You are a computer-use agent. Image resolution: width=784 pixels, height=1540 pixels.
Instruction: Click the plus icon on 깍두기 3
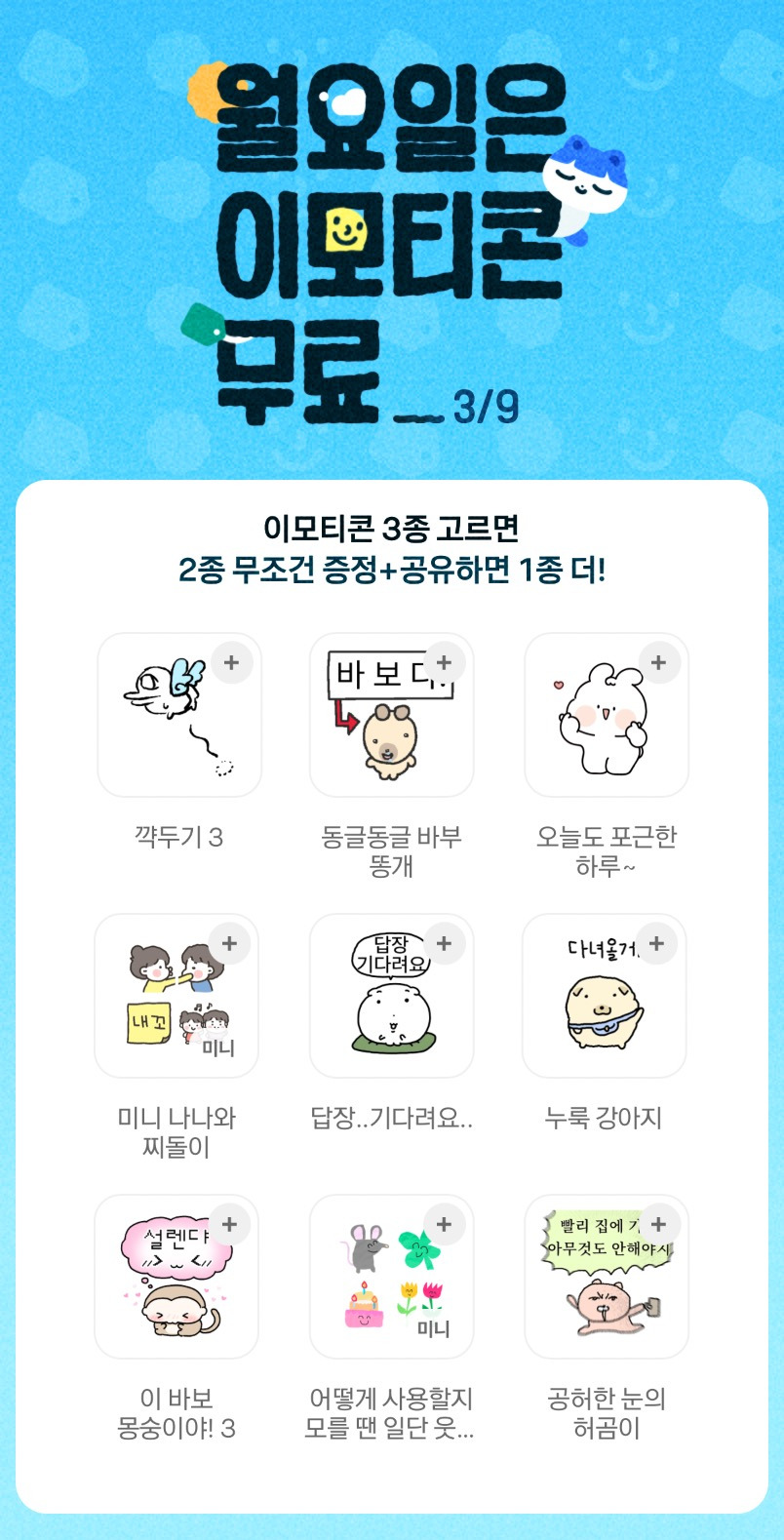[231, 661]
